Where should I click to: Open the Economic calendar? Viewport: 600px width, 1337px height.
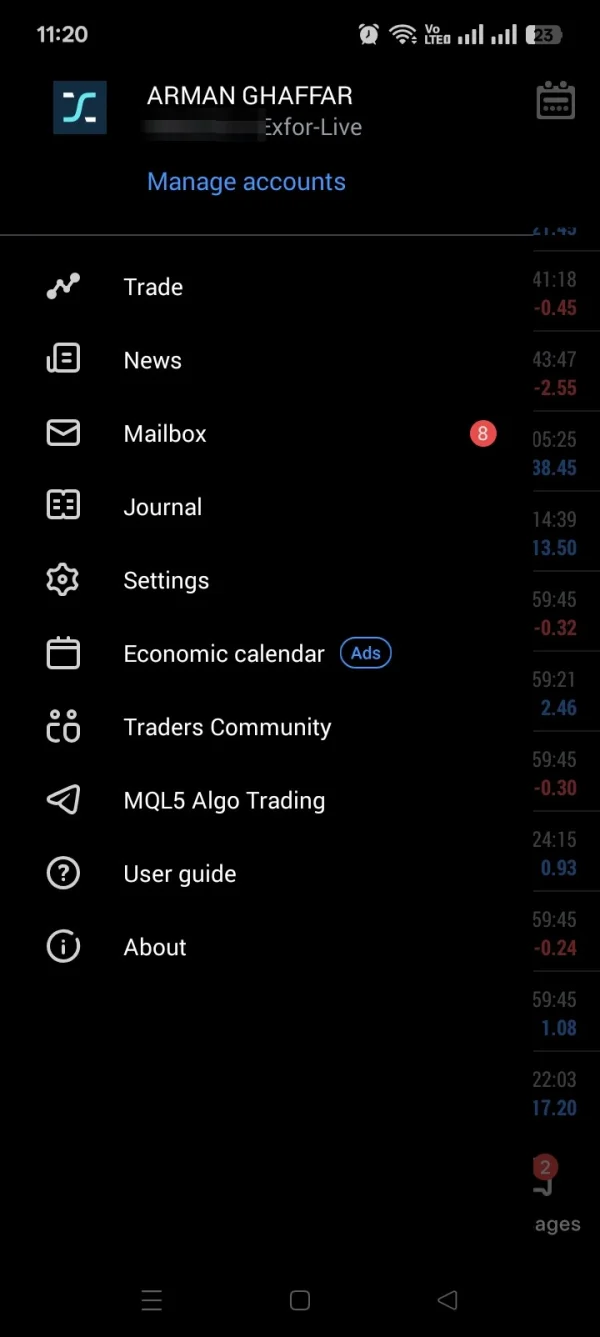224,654
